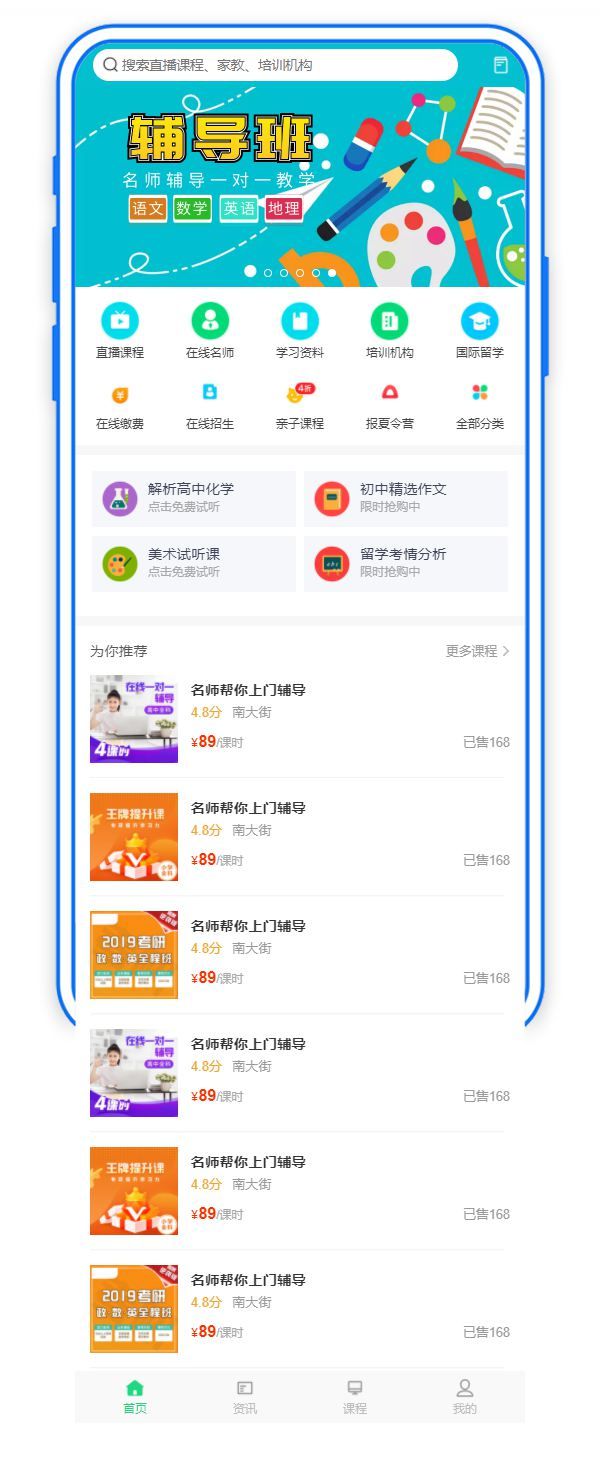Select 国际留学
This screenshot has height=1457, width=600.
pos(480,331)
